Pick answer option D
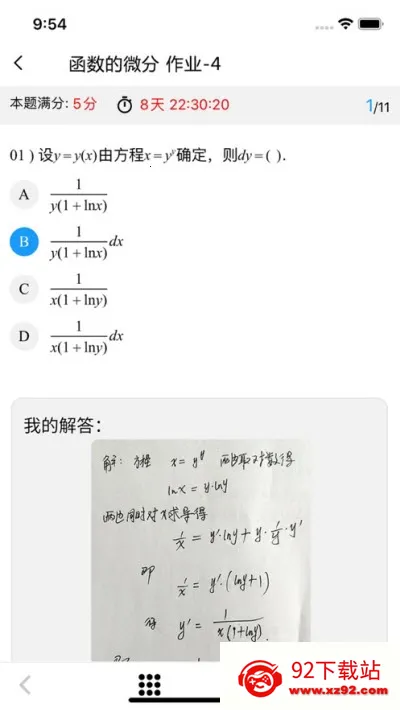This screenshot has height=710, width=400. [x=24, y=336]
